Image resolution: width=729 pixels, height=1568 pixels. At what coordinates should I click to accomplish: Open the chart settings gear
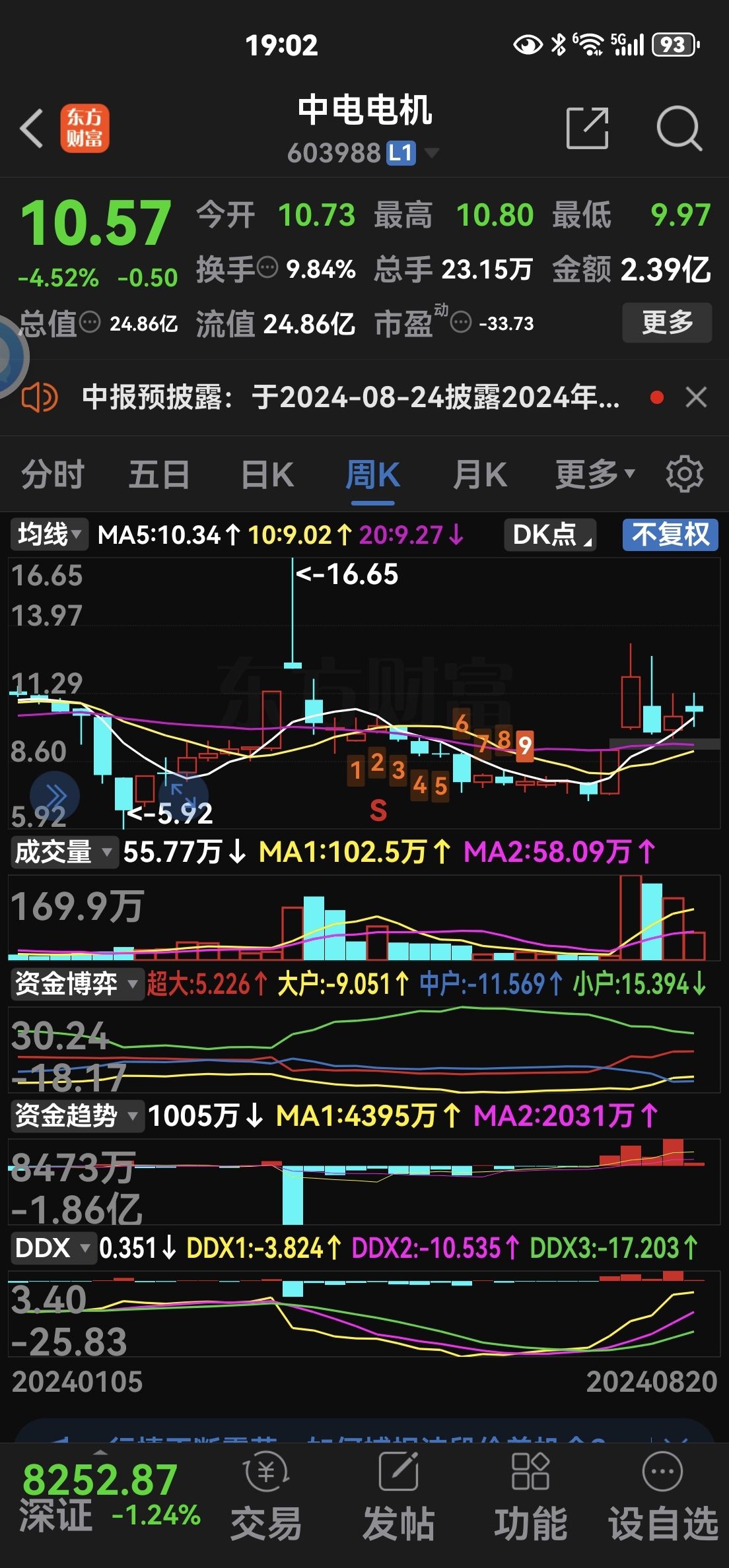685,473
